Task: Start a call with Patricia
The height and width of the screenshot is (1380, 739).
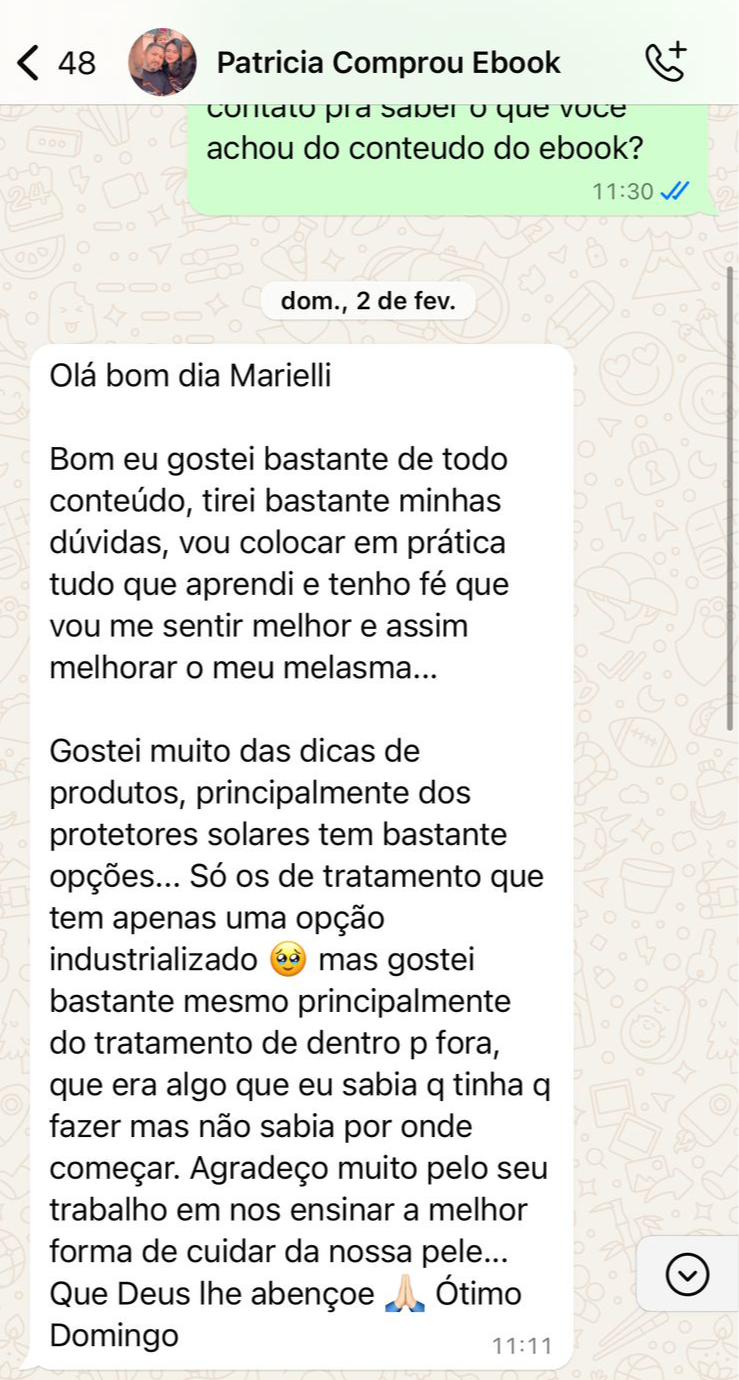Action: [667, 62]
